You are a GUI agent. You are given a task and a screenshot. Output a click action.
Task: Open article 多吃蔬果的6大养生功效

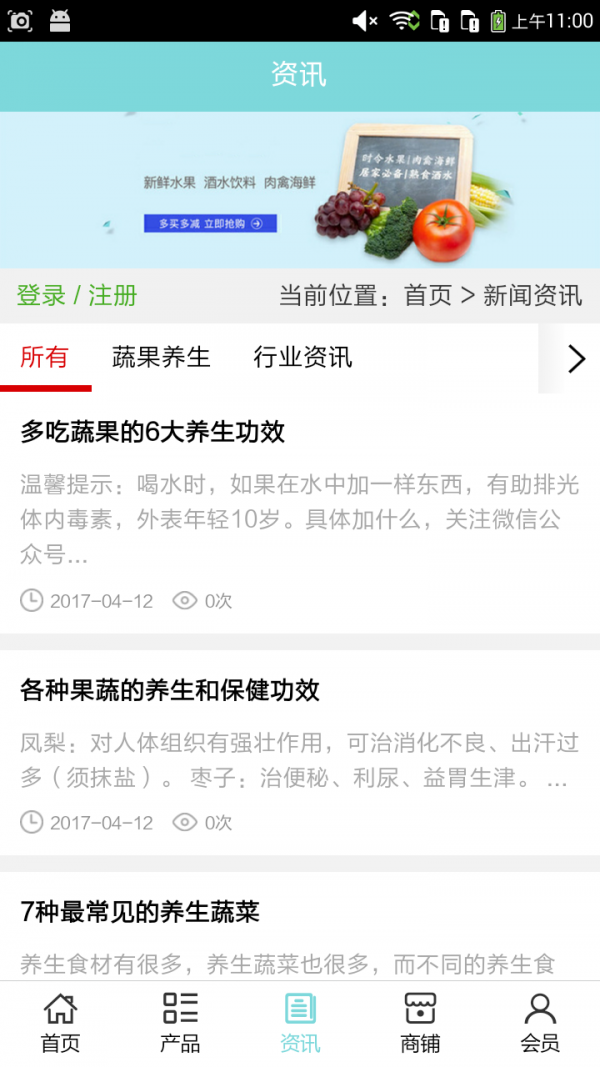coord(153,432)
